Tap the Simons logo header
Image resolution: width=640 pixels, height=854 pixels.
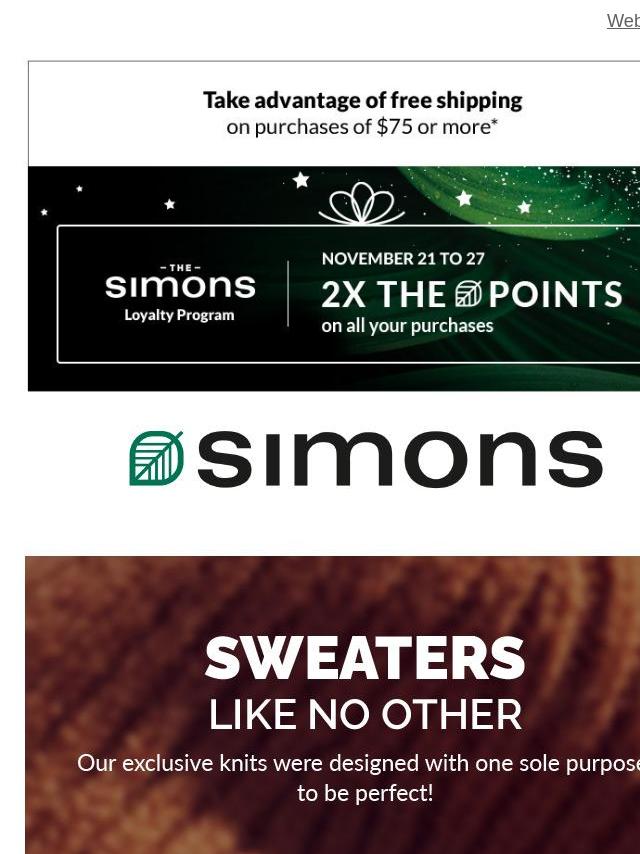point(366,459)
